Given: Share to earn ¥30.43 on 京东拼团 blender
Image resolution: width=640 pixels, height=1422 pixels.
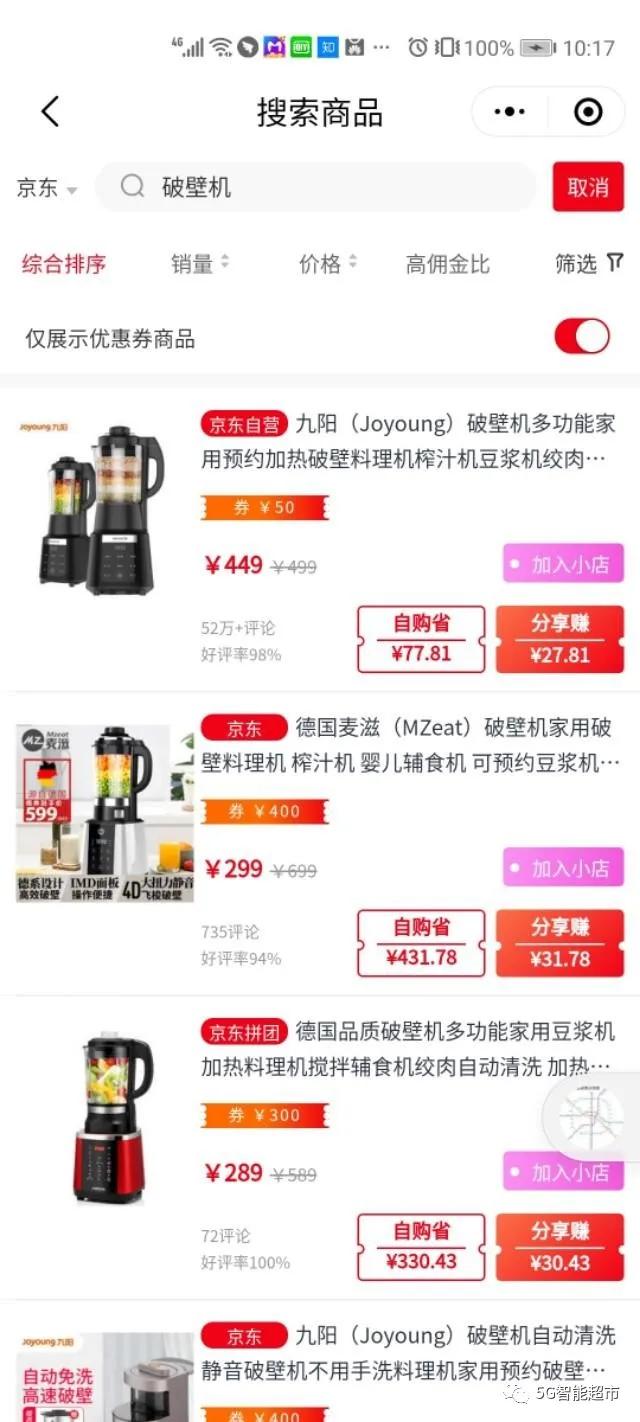Looking at the screenshot, I should tap(560, 1248).
